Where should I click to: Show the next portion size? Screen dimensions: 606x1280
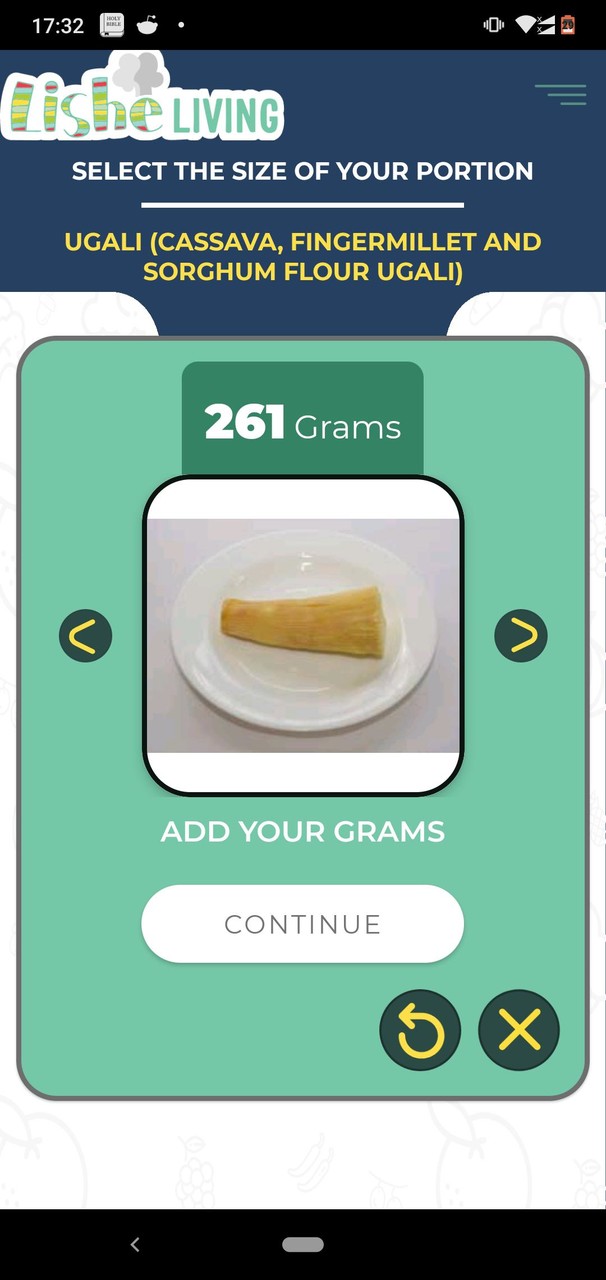tap(521, 636)
